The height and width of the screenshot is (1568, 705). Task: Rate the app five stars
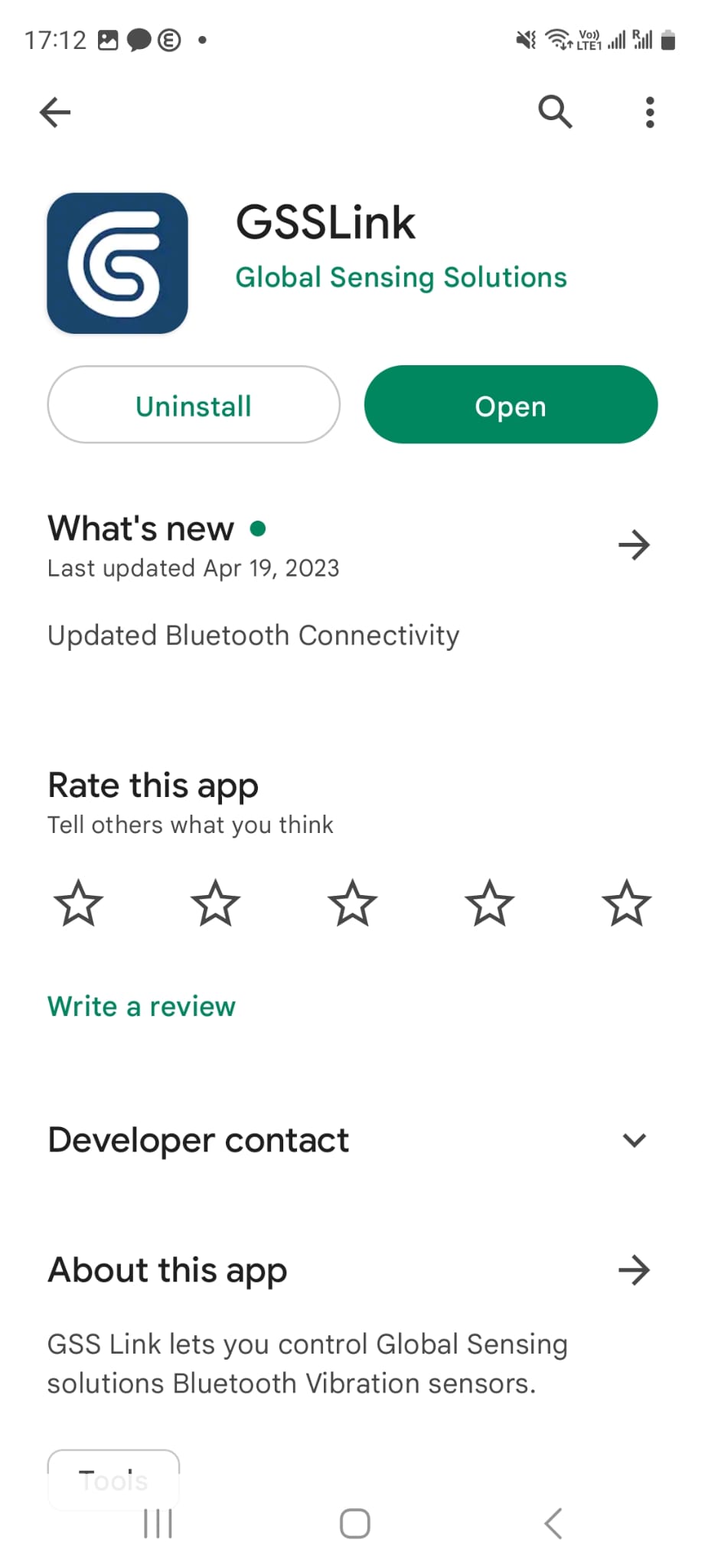(x=626, y=903)
